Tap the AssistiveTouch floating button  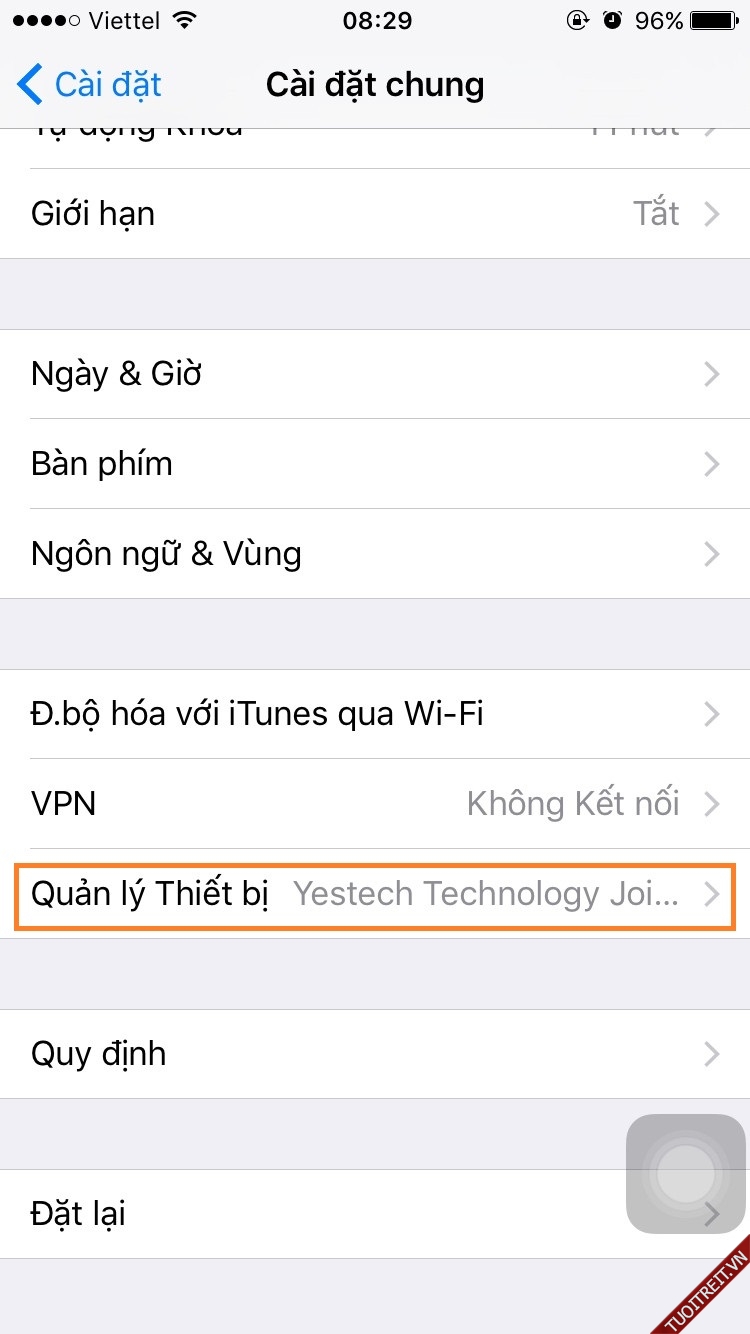pos(685,1174)
